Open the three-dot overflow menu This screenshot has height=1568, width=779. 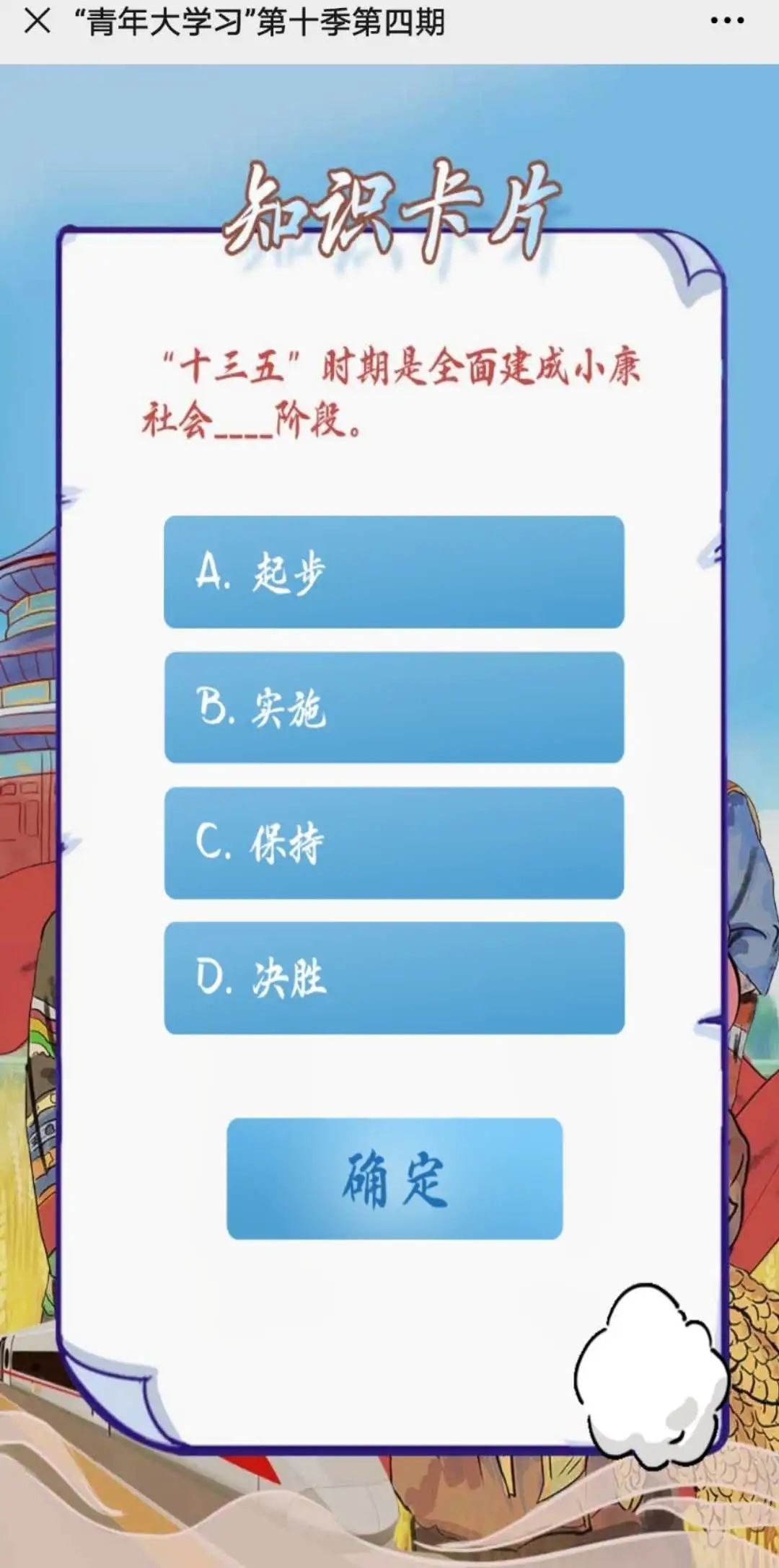[727, 21]
